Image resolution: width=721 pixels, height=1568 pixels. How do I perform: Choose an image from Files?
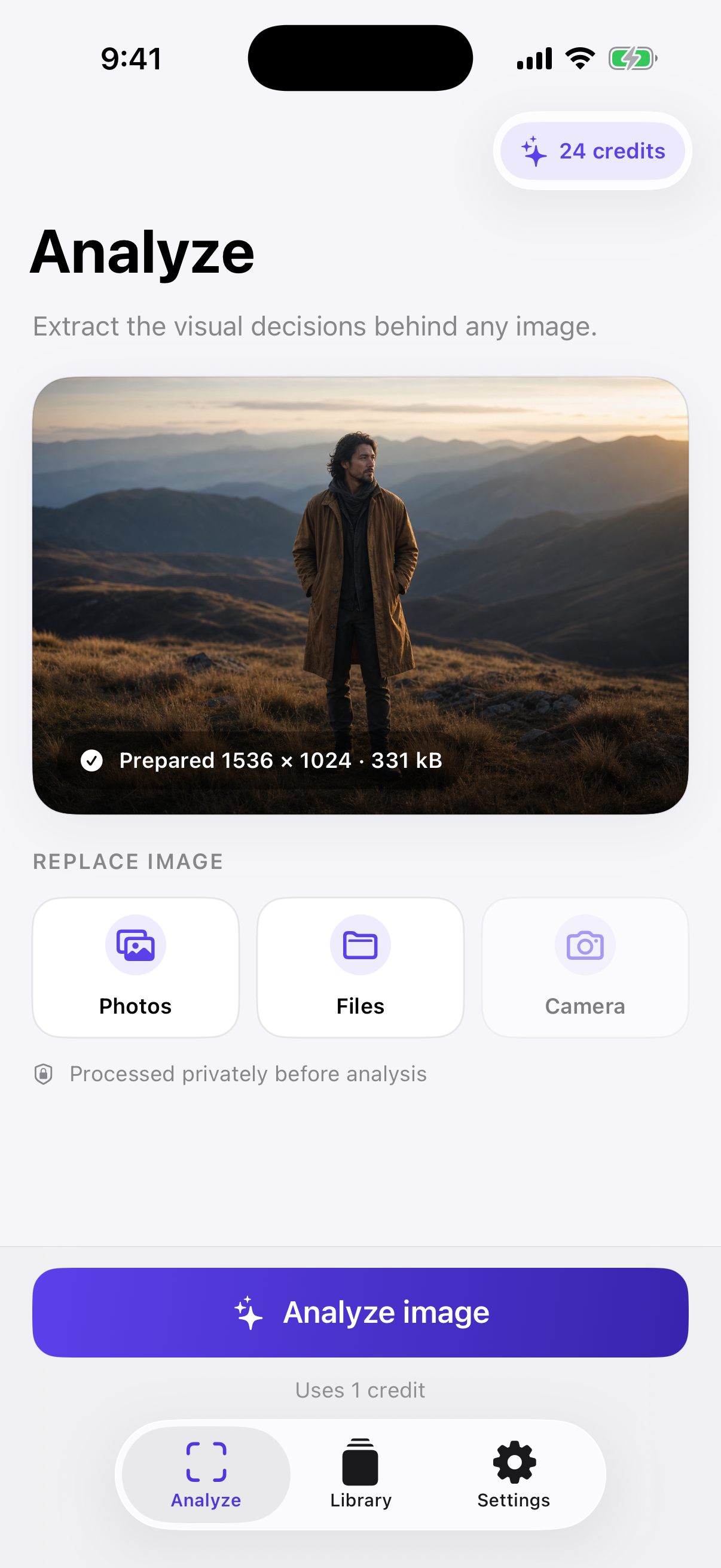(x=360, y=967)
